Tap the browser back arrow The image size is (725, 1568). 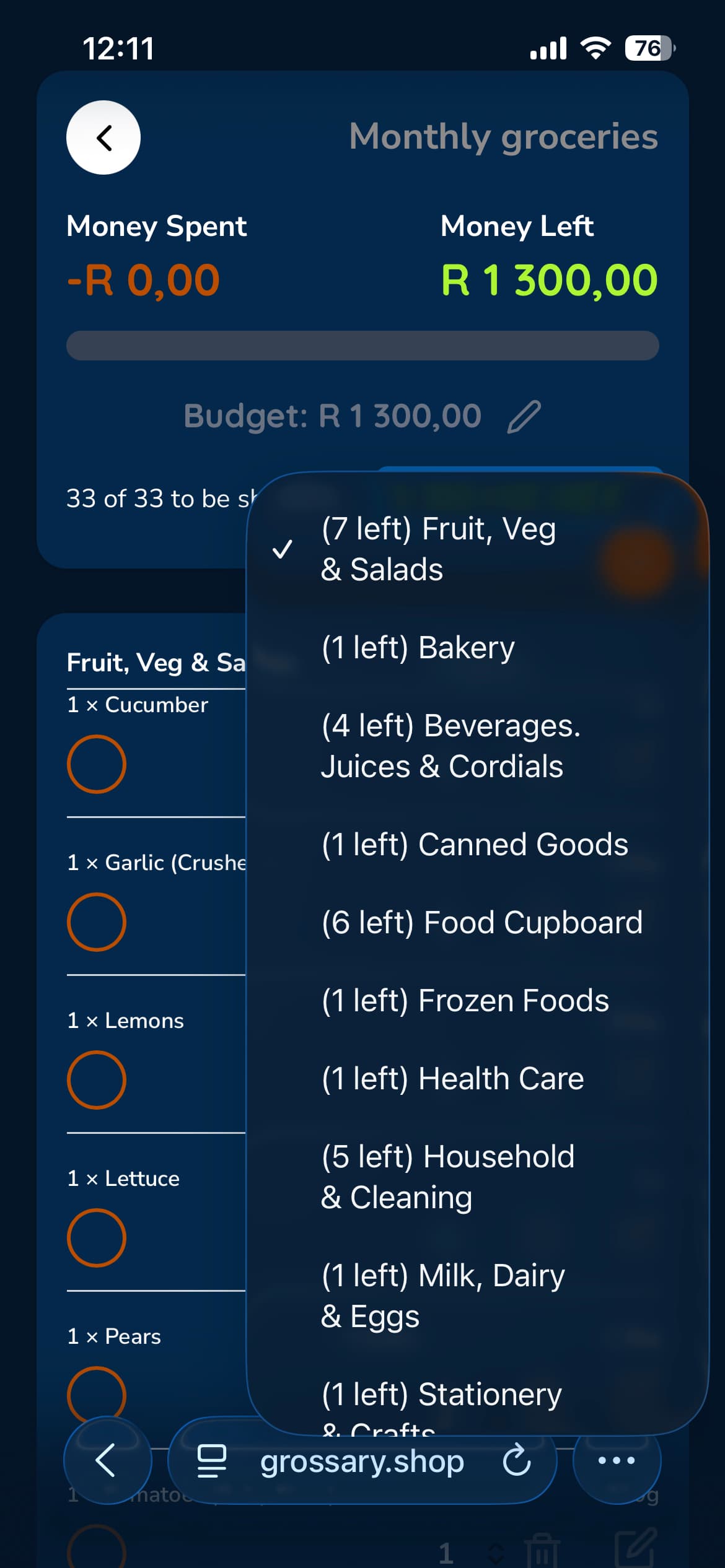[107, 1460]
